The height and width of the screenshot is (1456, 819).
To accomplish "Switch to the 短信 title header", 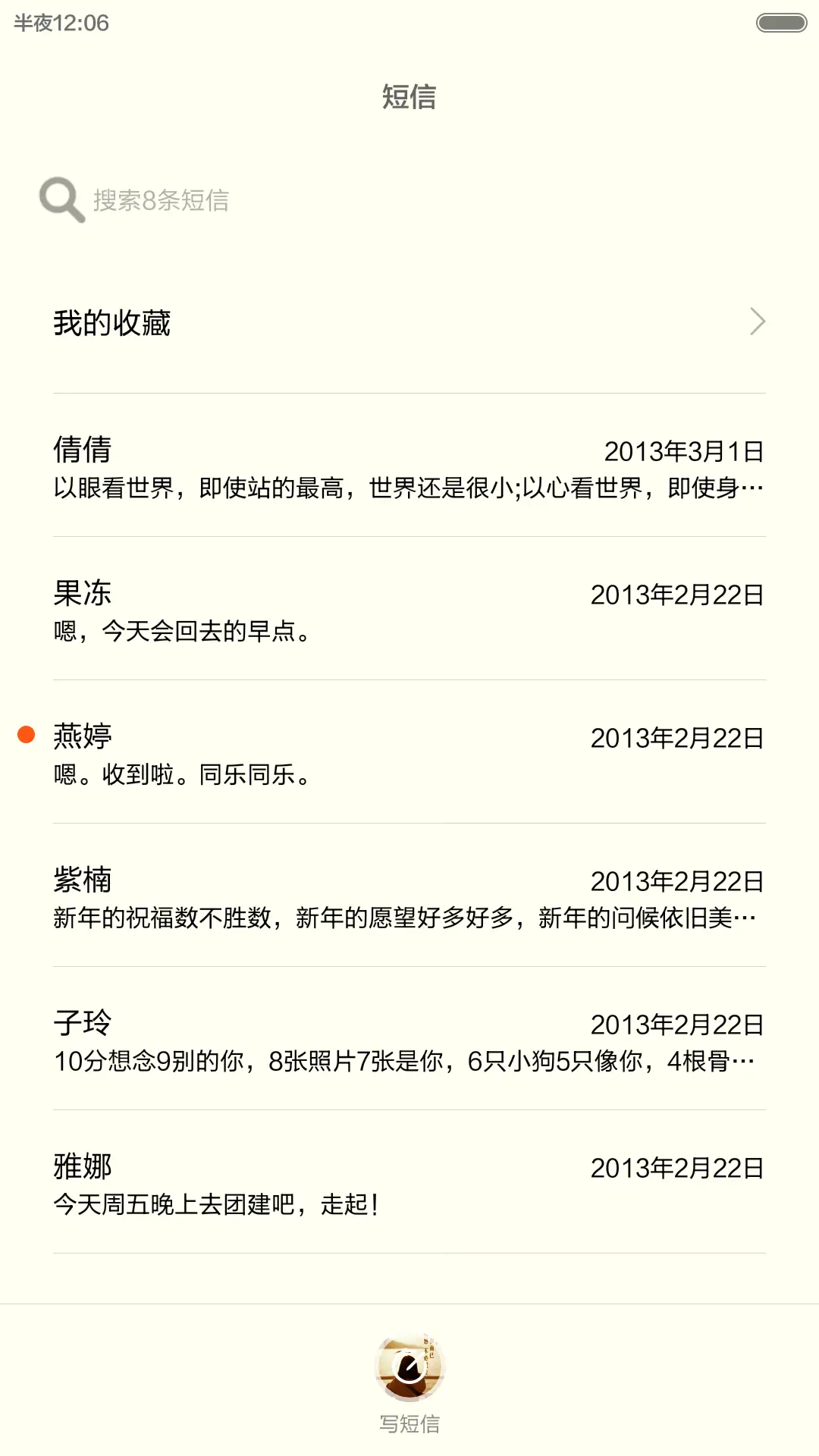I will pos(409,97).
